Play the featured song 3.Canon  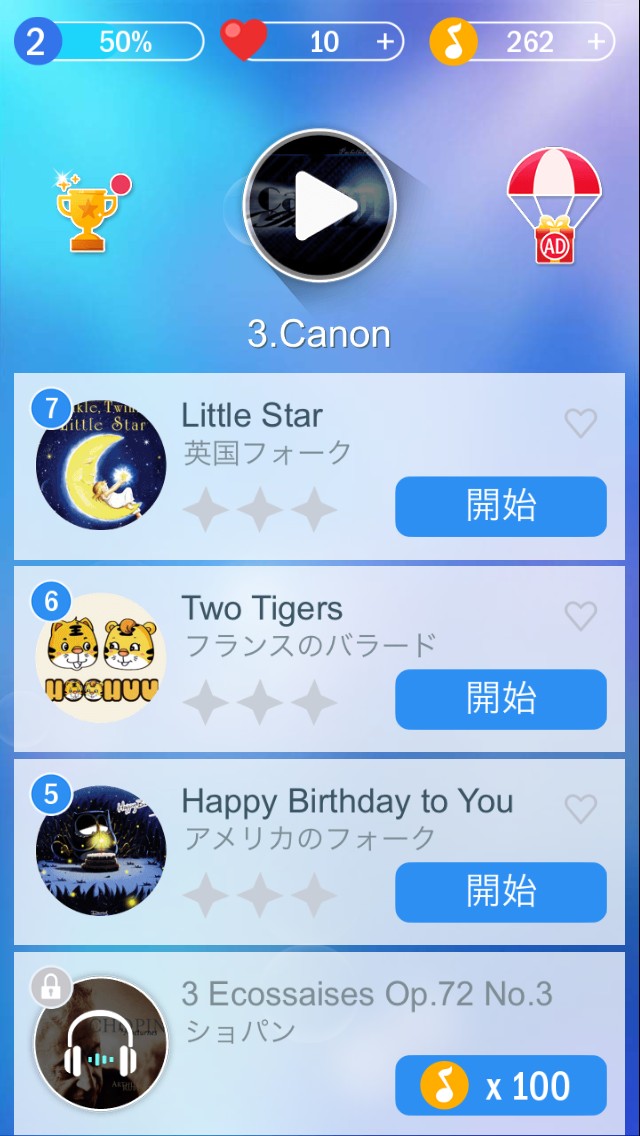(320, 206)
